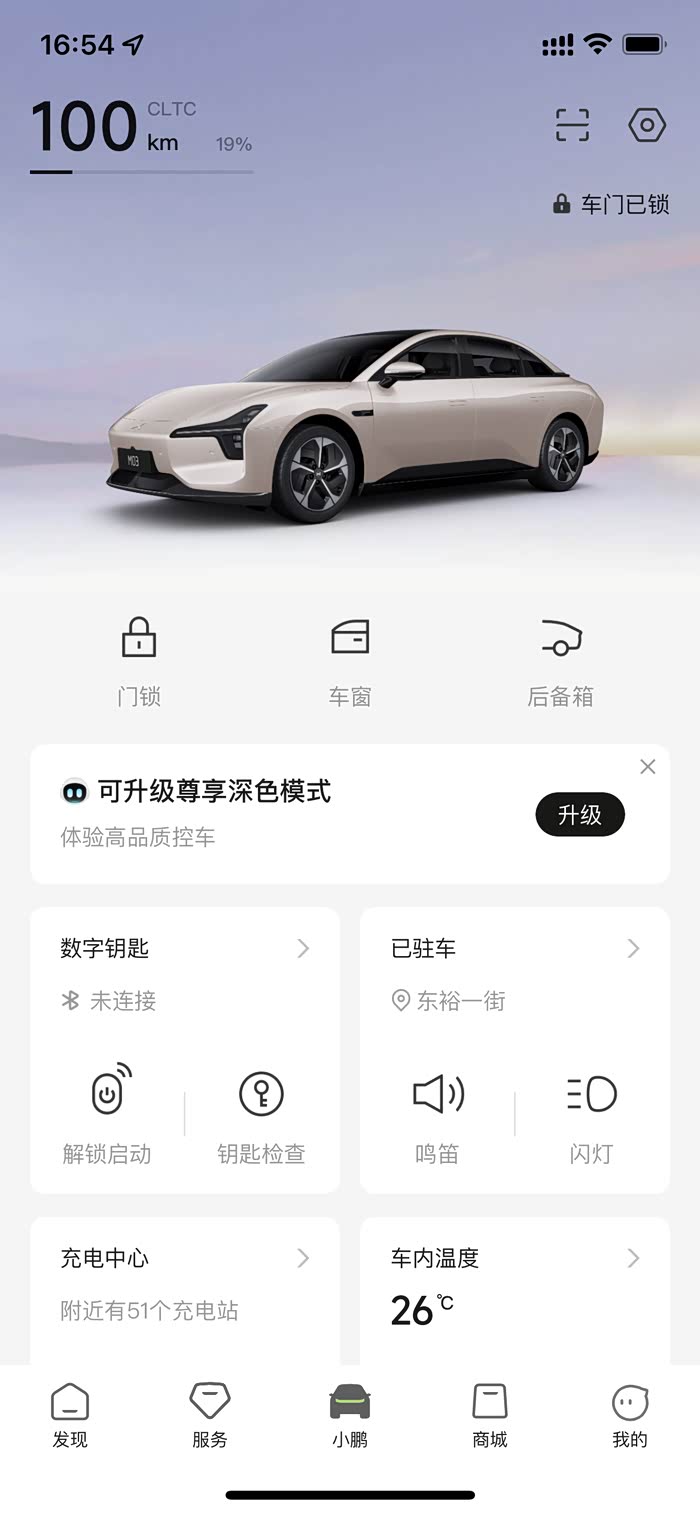Open the scan icon at top
The image size is (700, 1514).
(572, 125)
